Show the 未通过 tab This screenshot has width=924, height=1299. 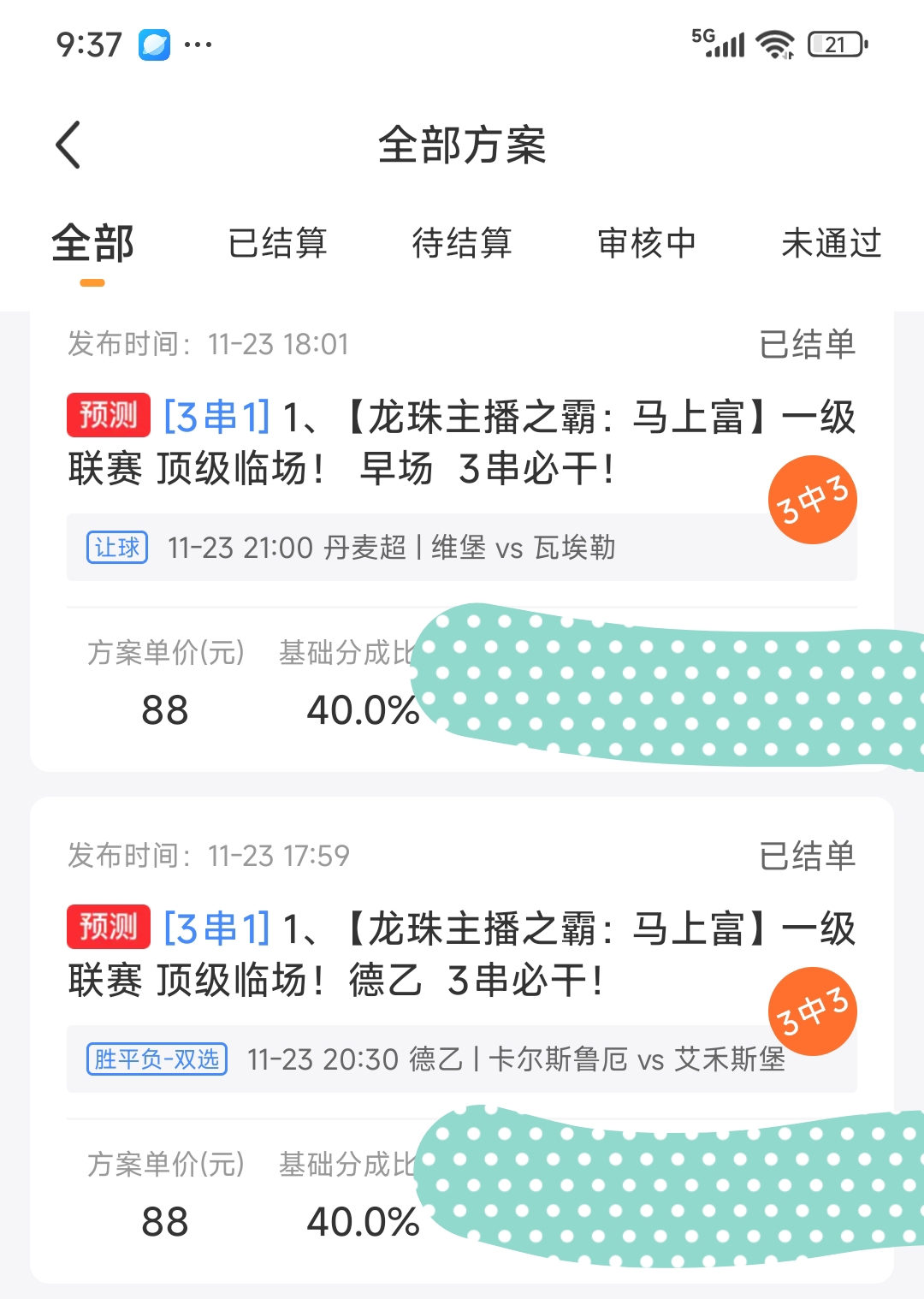click(831, 244)
